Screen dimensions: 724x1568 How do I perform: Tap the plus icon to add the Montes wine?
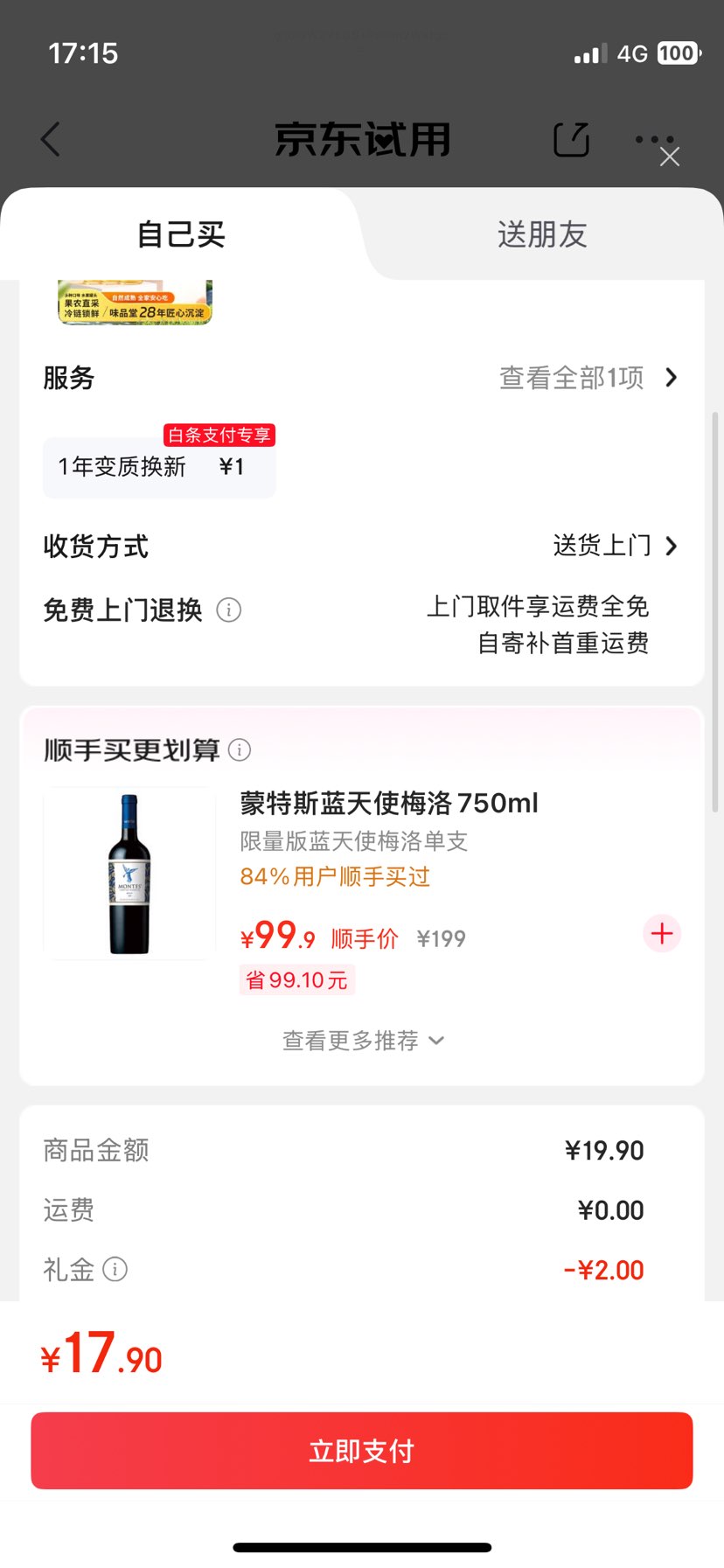point(662,934)
